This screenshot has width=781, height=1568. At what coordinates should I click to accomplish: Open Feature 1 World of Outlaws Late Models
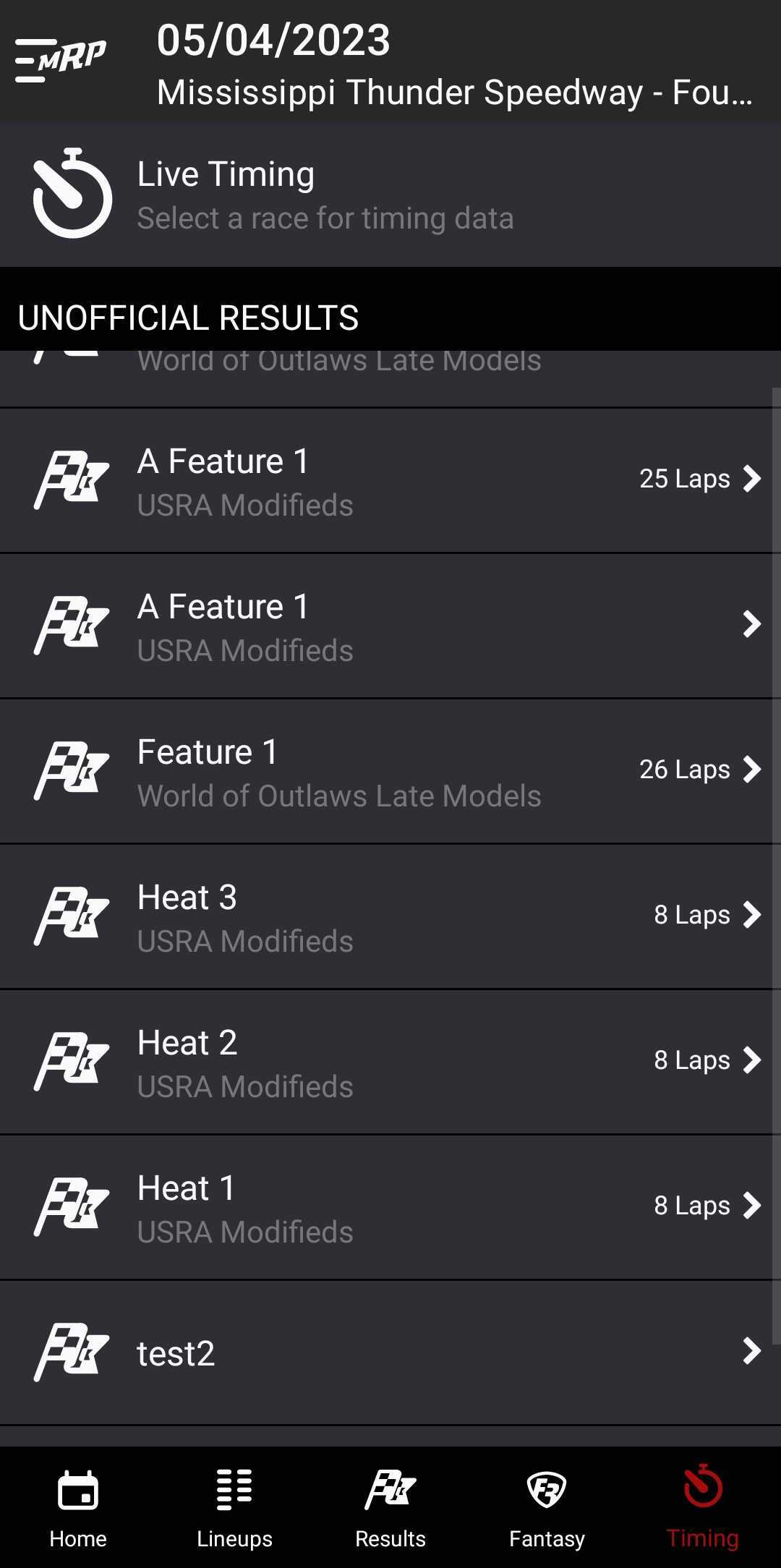tap(390, 772)
